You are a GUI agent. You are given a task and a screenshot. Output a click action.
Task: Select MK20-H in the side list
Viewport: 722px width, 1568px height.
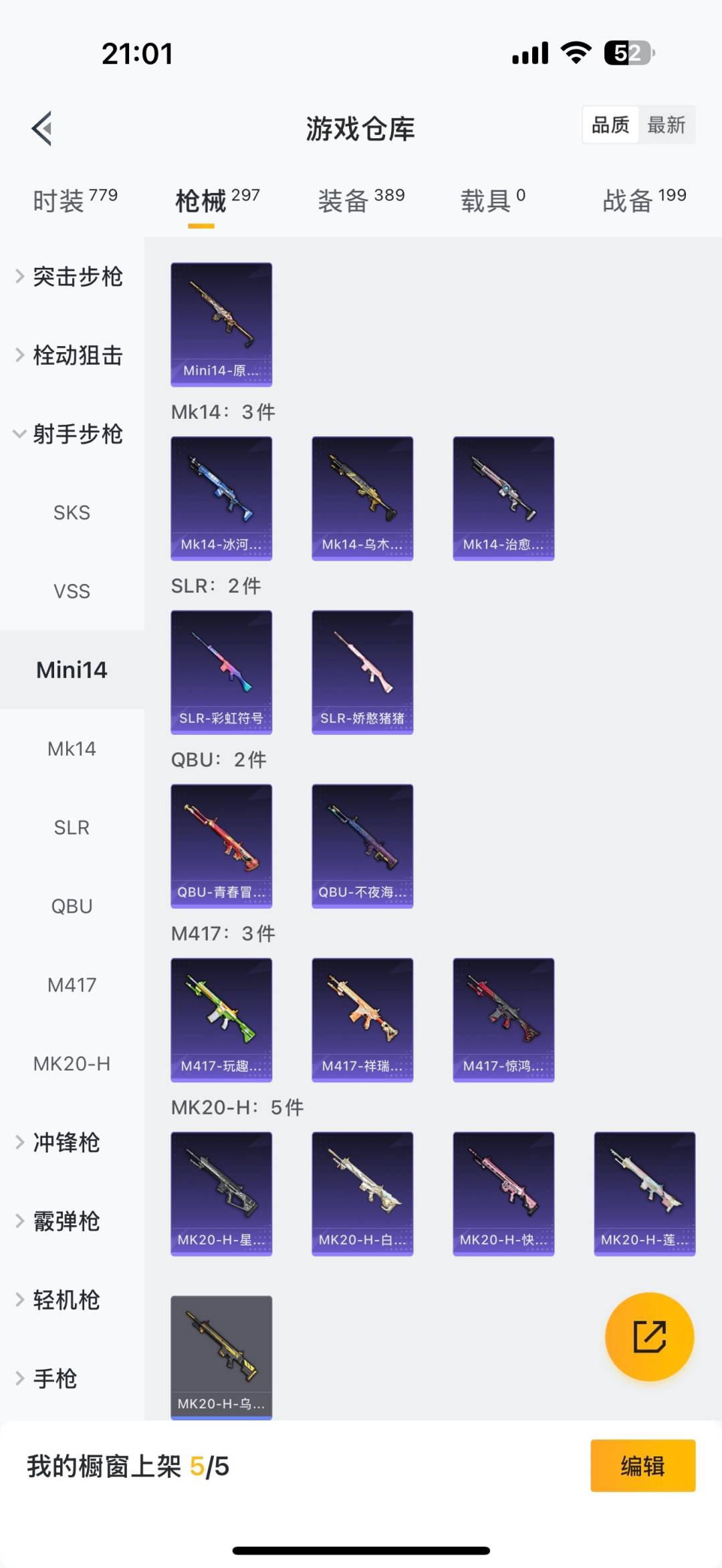point(72,1064)
